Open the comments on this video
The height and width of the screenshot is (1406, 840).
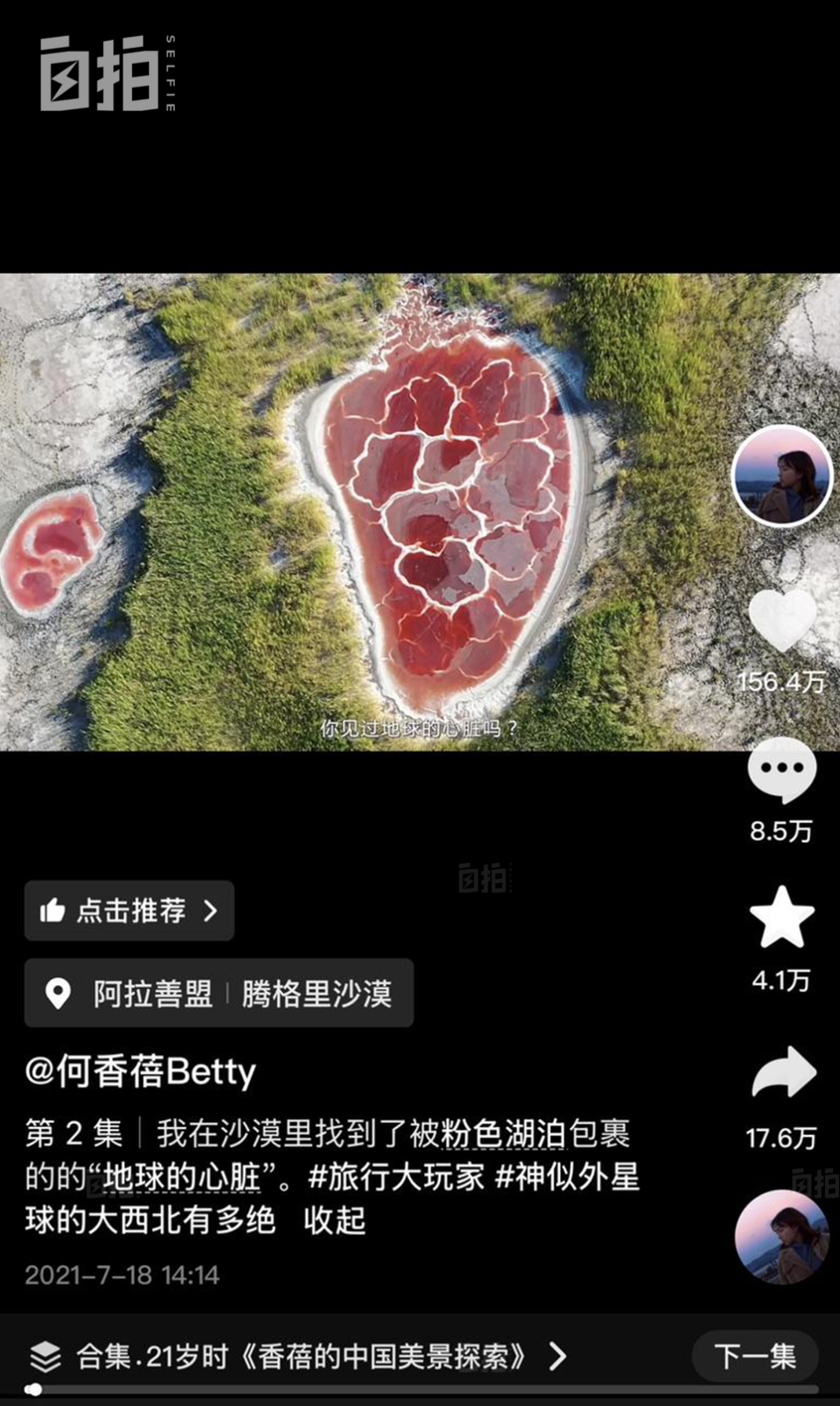click(782, 771)
